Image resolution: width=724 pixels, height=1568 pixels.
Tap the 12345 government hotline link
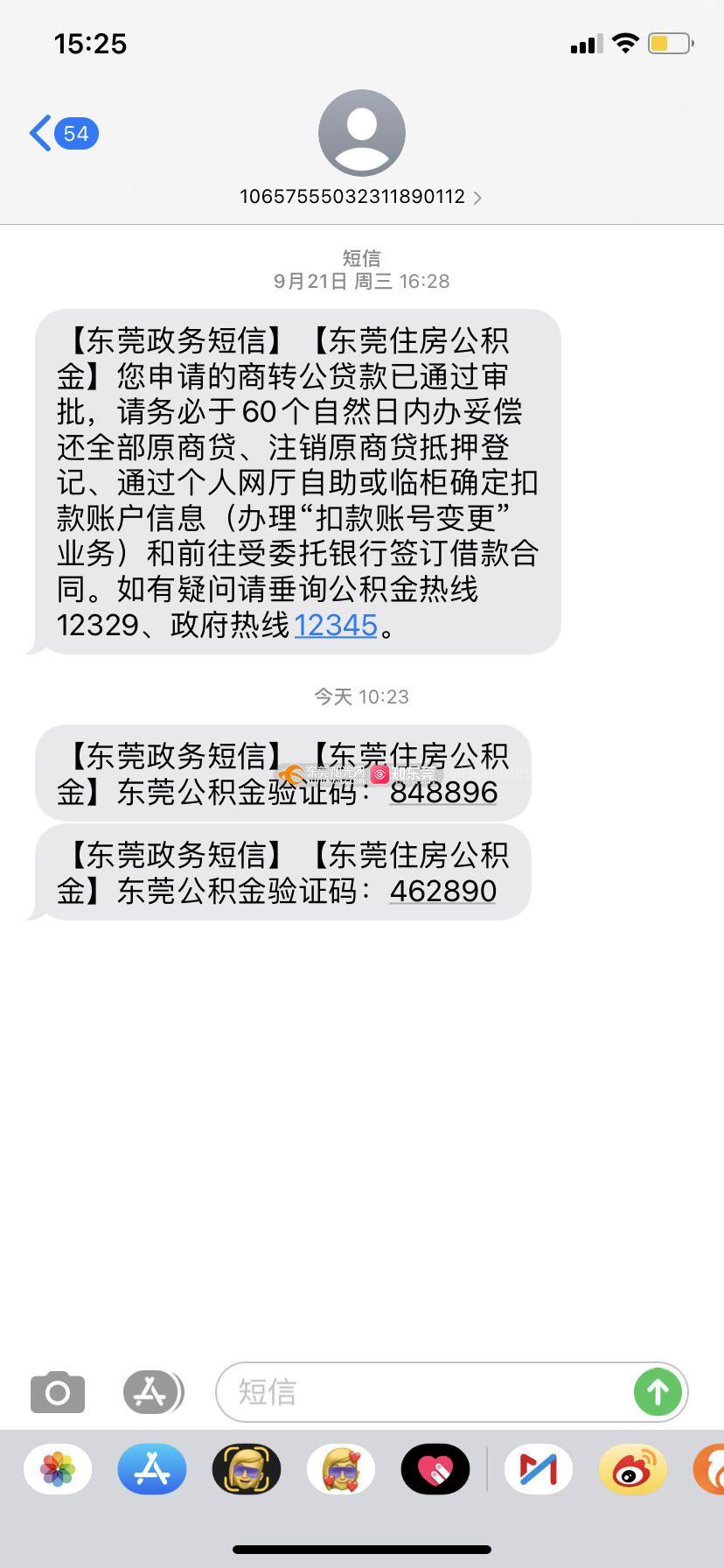pyautogui.click(x=336, y=626)
